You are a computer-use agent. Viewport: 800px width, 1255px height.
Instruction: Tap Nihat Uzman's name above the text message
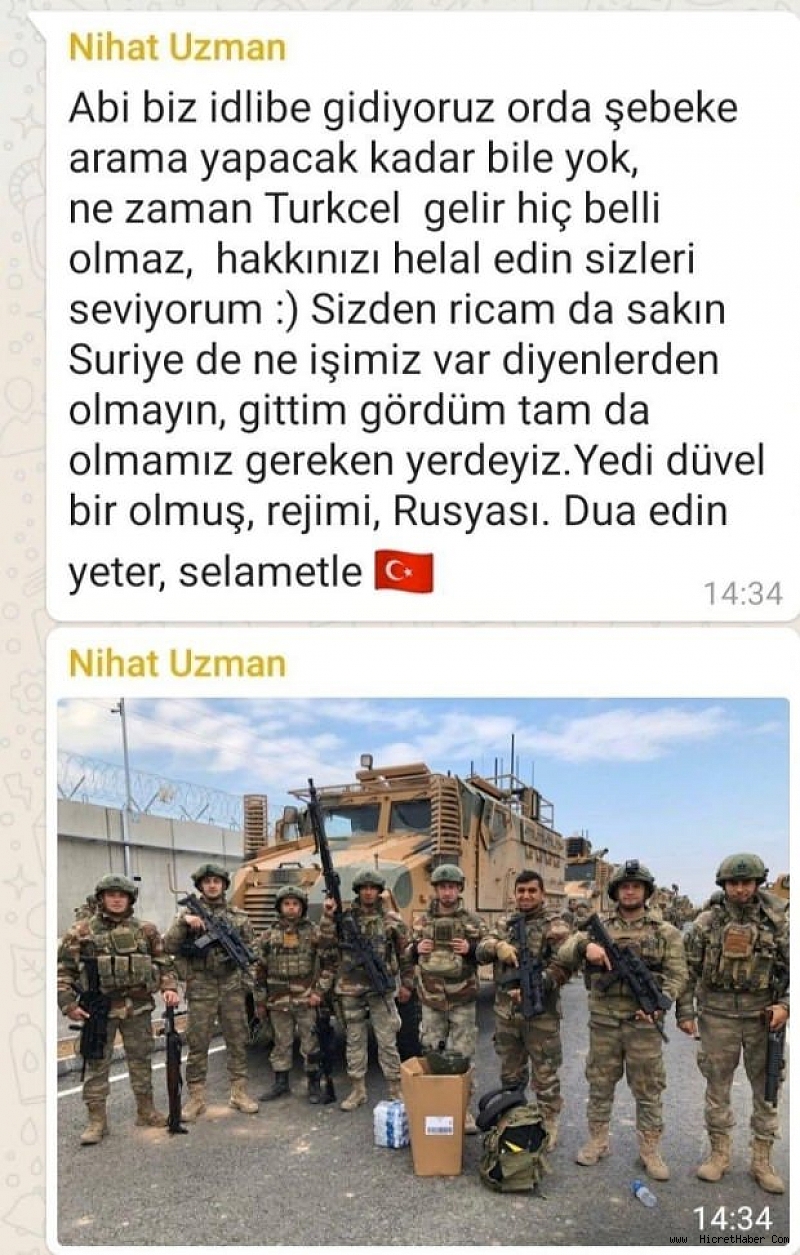click(177, 47)
